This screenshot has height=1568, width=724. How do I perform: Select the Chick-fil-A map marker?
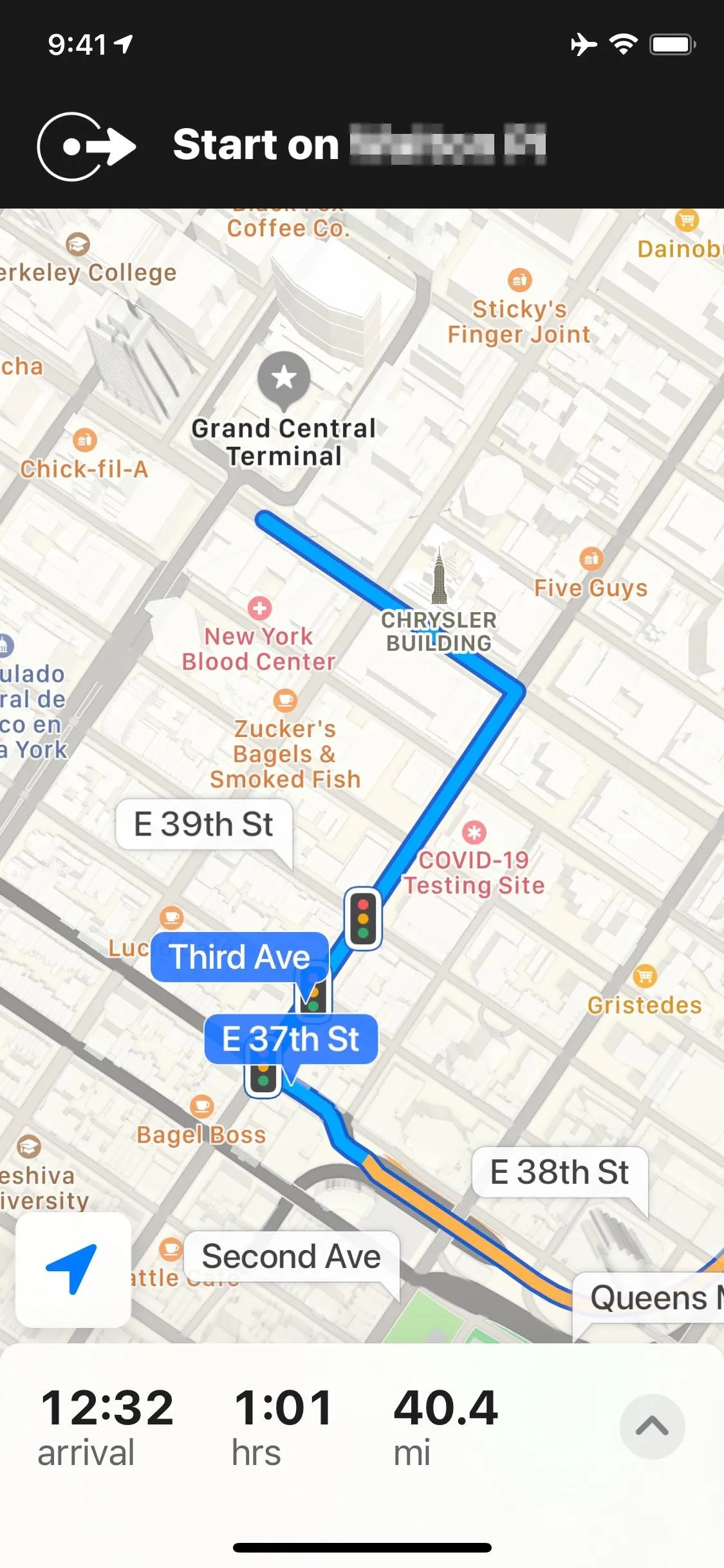[85, 440]
